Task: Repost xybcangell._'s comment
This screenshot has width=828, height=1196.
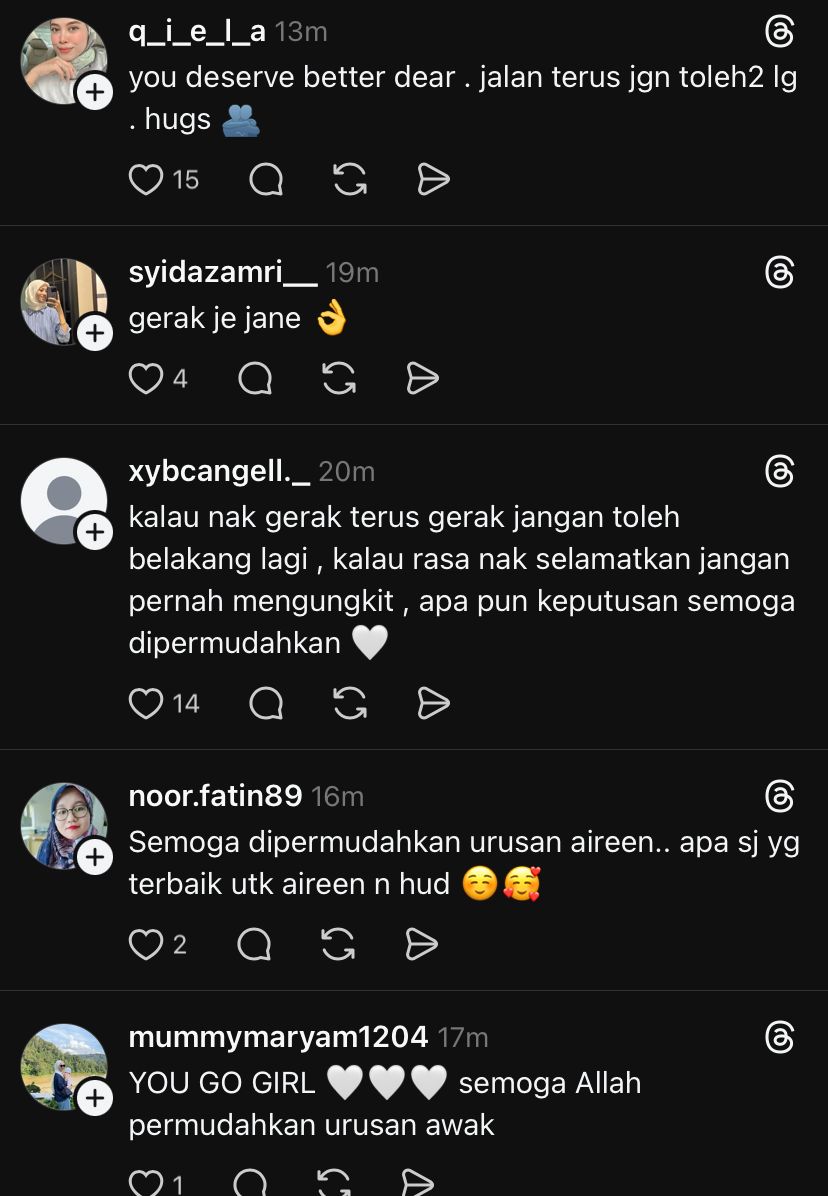Action: click(349, 704)
